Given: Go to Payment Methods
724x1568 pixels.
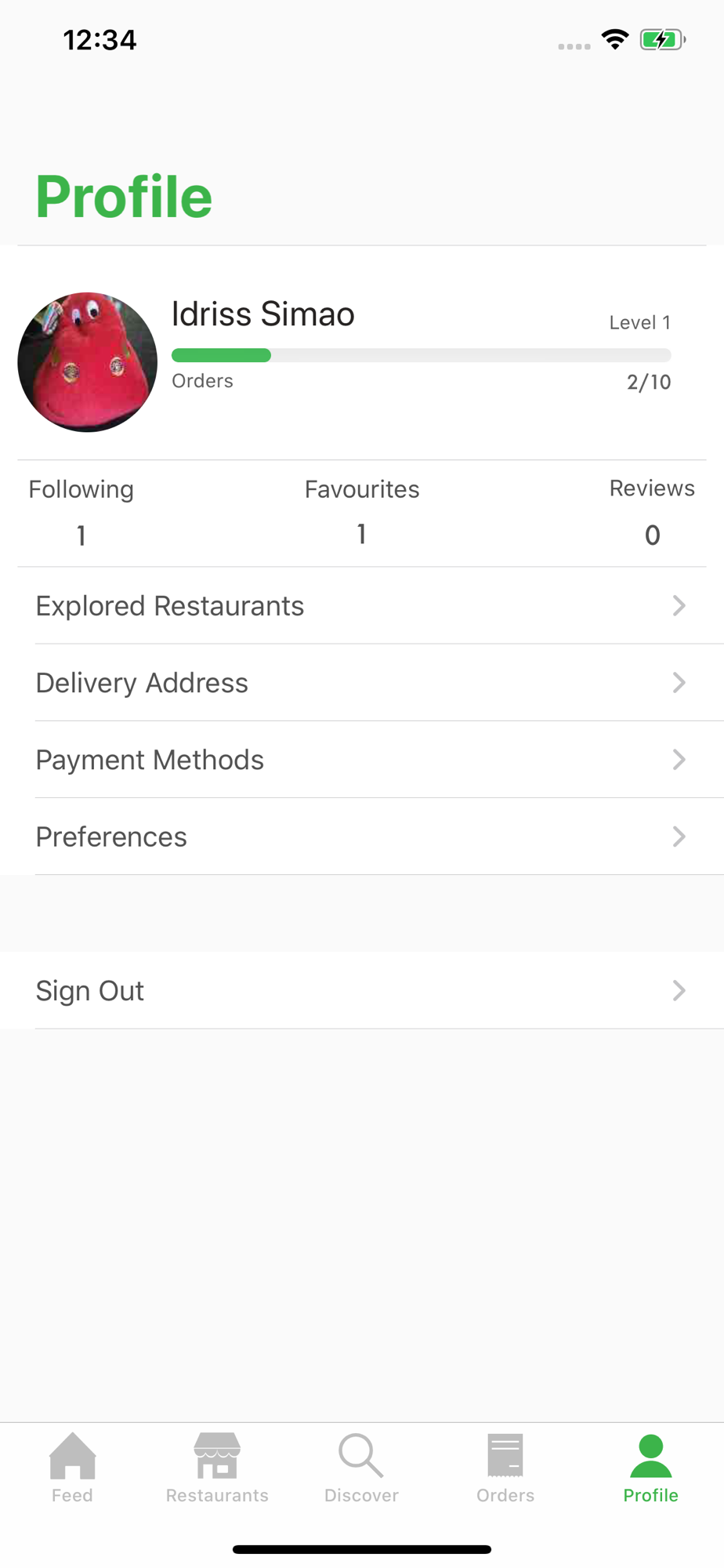Looking at the screenshot, I should click(362, 759).
